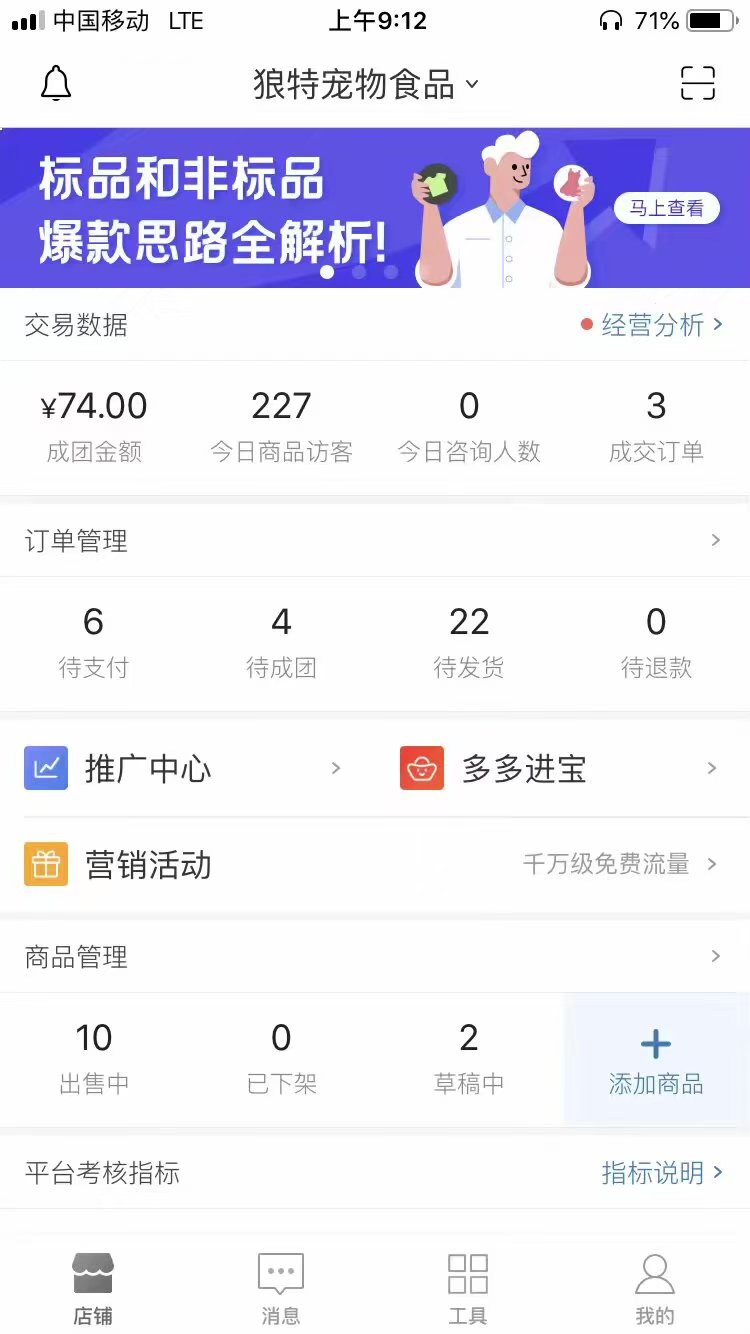Viewport: 750px width, 1334px height.
Task: Open 推广中心 promotion center
Action: 185,769
